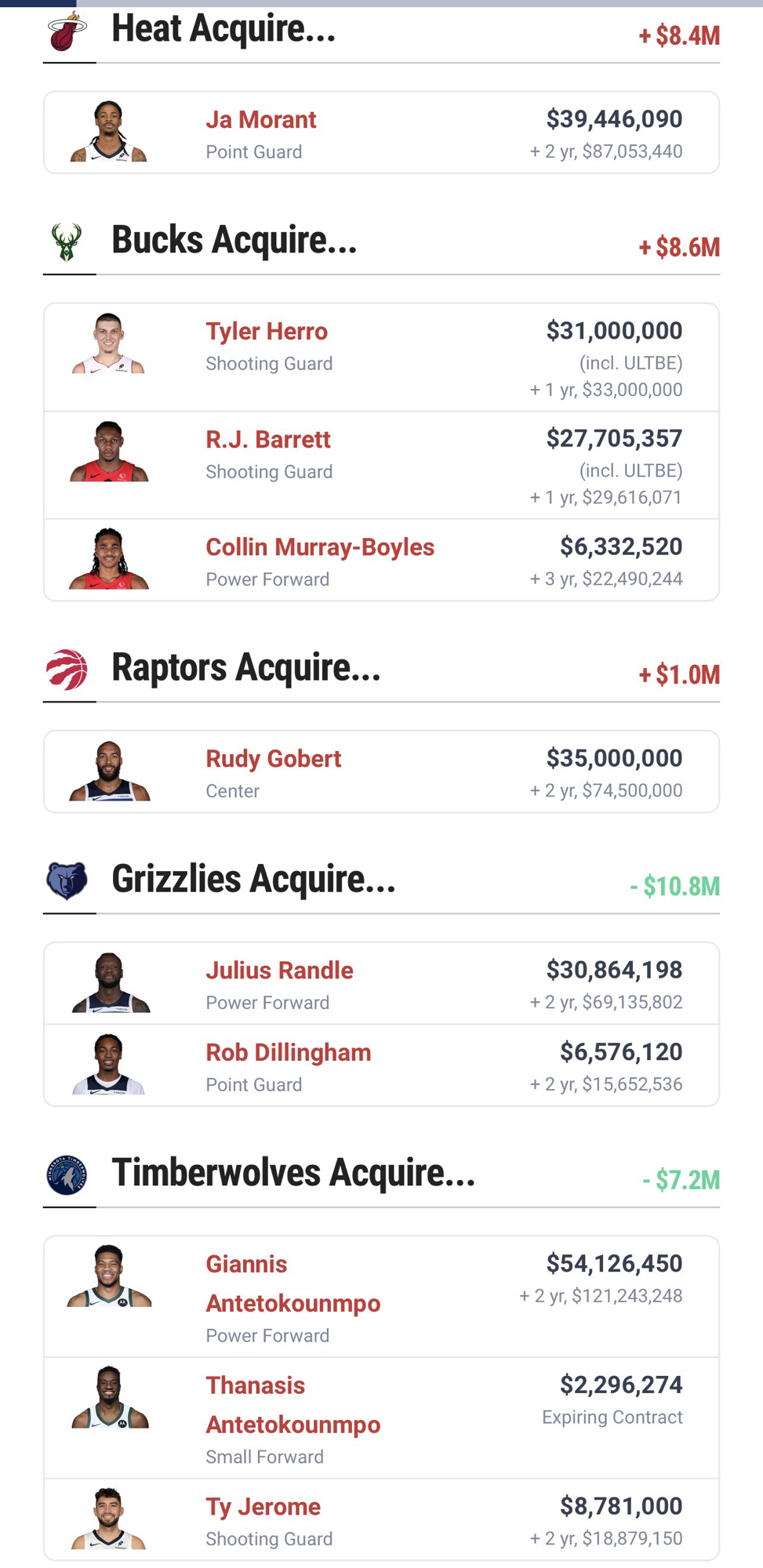View Rob Dillingham's player page
The width and height of the screenshot is (763, 1568).
(x=288, y=1052)
